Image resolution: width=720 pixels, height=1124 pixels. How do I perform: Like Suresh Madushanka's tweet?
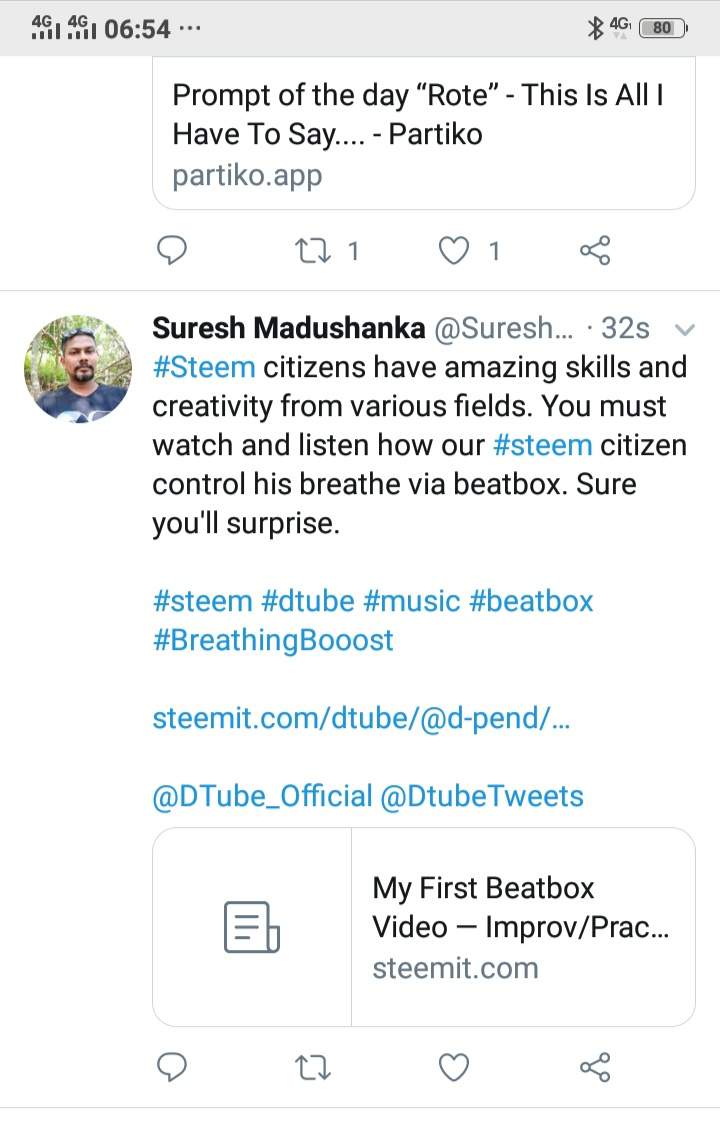pos(455,1068)
